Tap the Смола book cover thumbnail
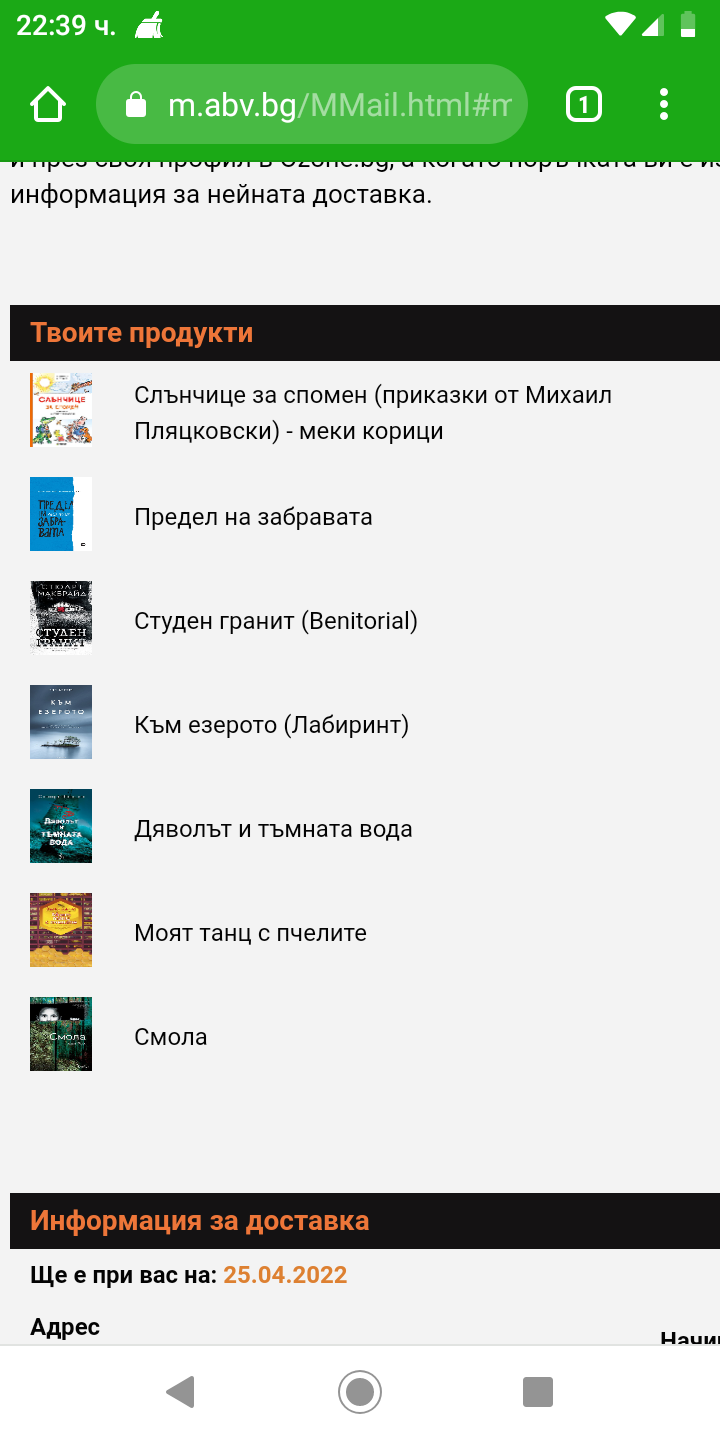The image size is (720, 1440). pos(61,1034)
